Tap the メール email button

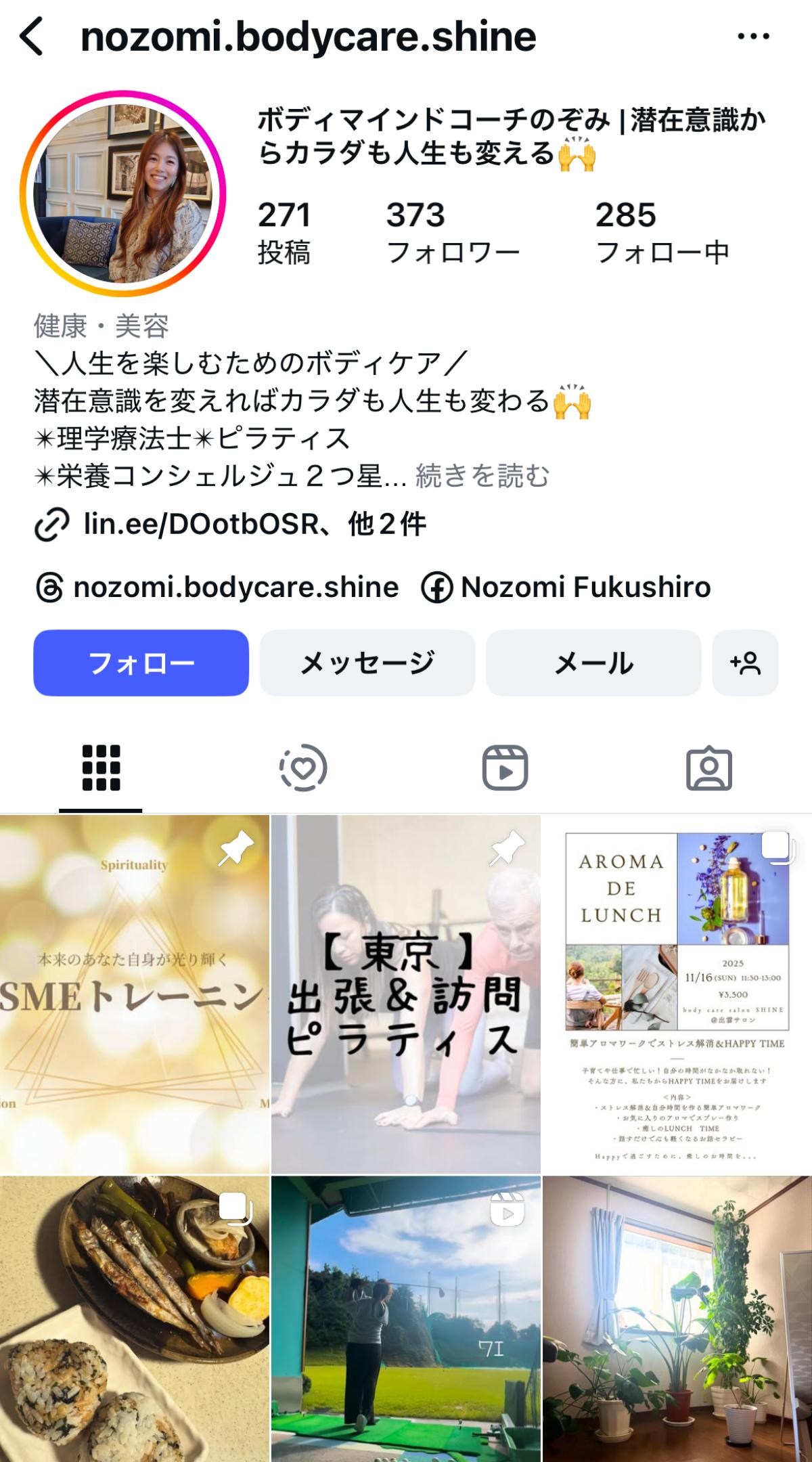[x=593, y=663]
